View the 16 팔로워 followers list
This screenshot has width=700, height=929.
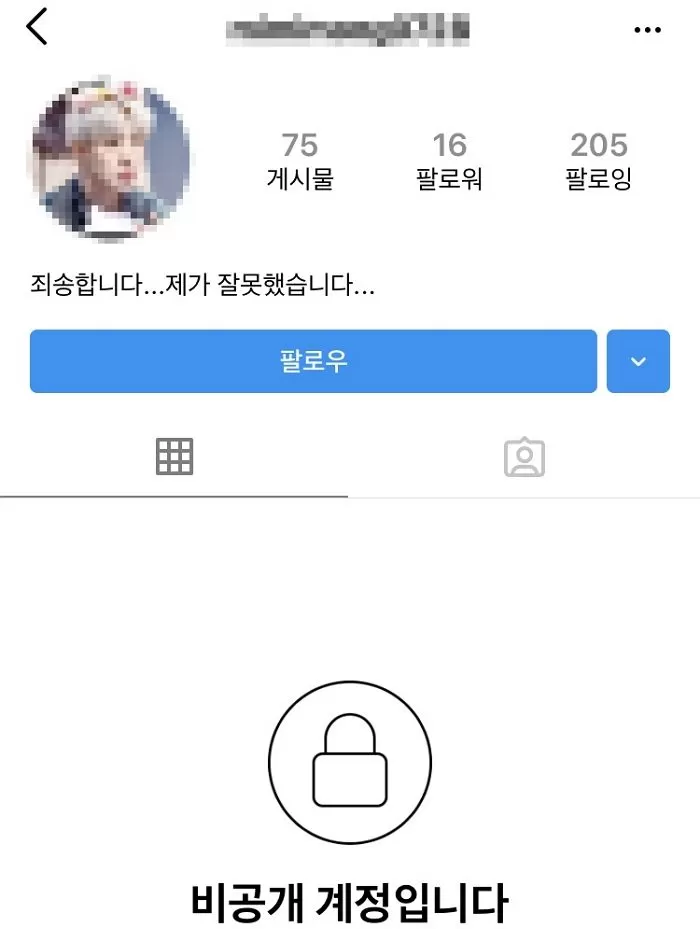(449, 162)
